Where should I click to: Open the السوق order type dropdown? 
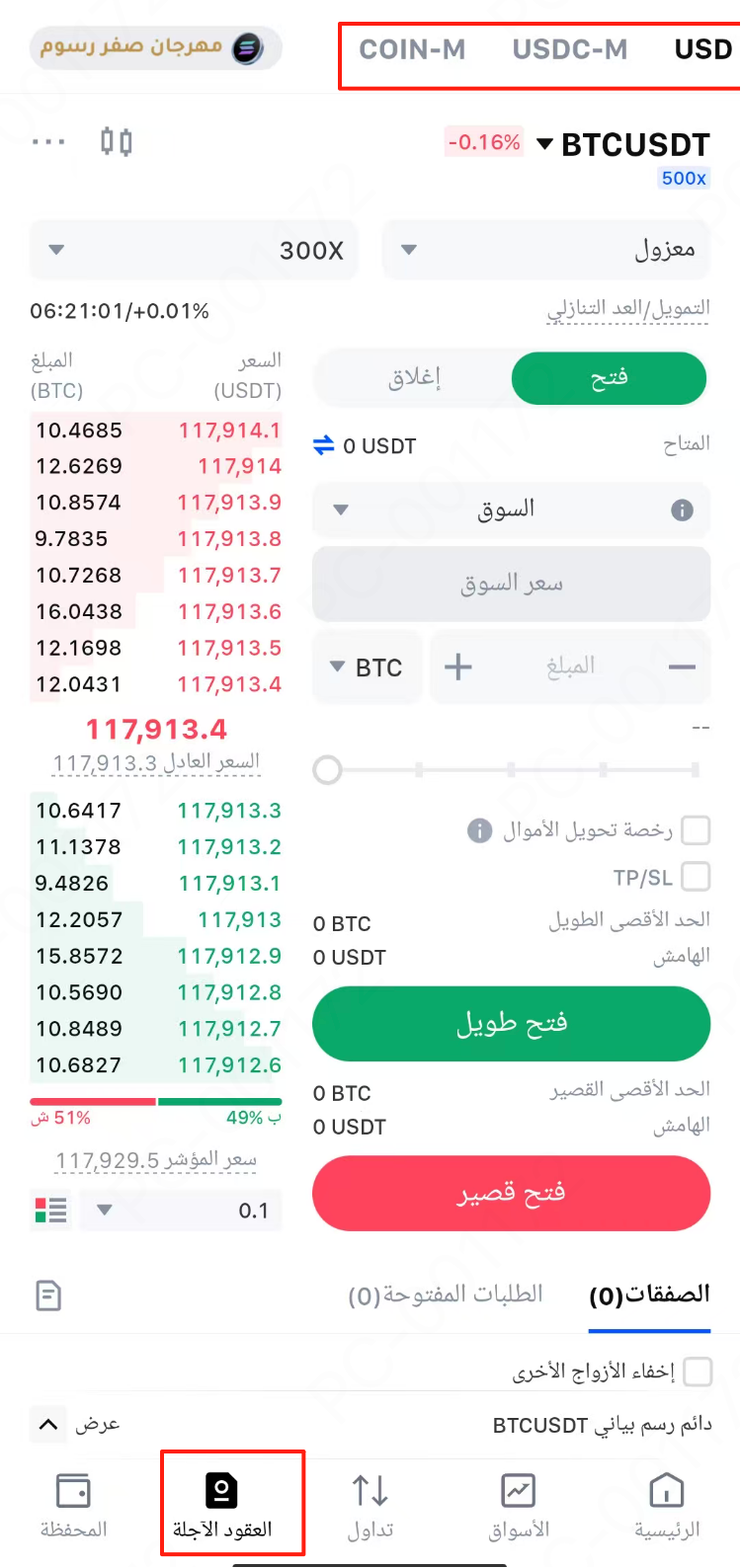point(512,510)
